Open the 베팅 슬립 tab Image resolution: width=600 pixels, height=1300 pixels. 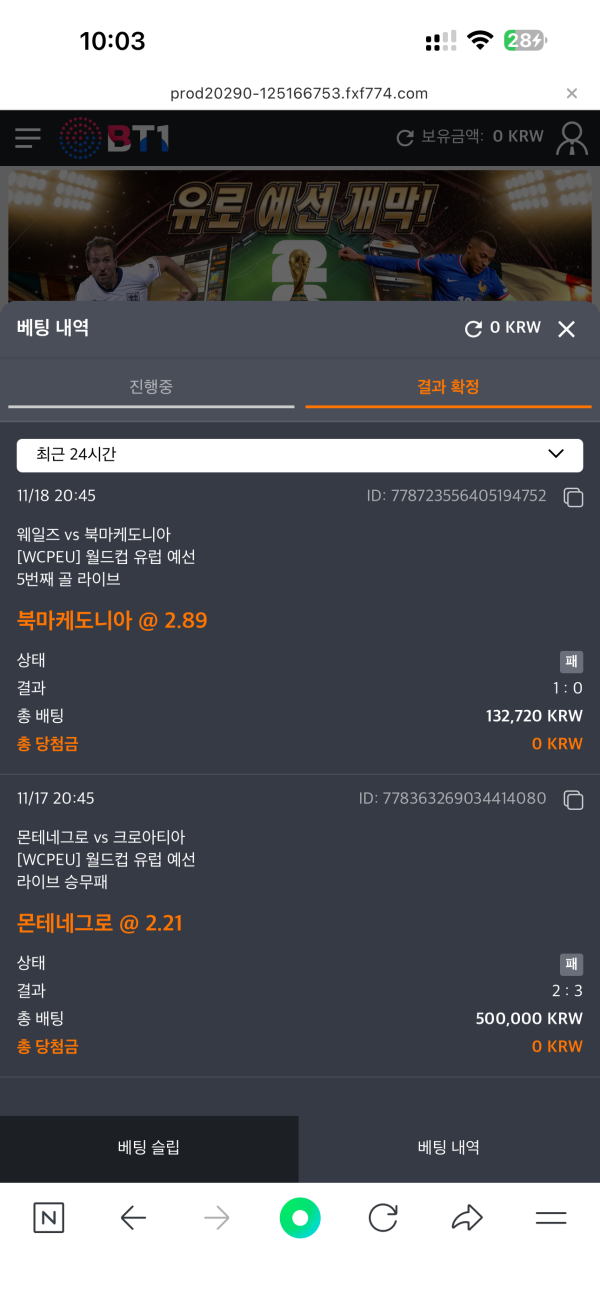[149, 1147]
